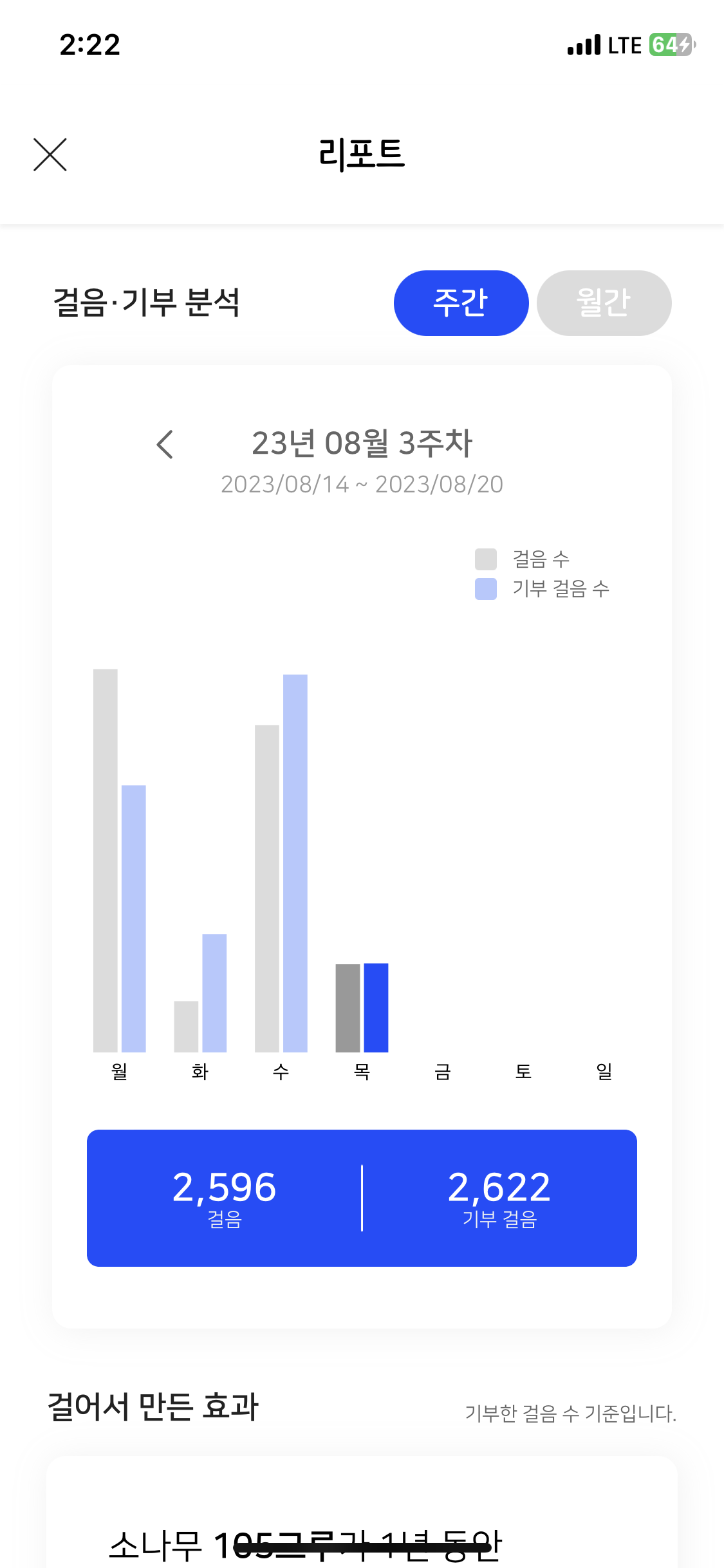Switch to the 월간 view
Screen dimensions: 724x1568
(604, 303)
